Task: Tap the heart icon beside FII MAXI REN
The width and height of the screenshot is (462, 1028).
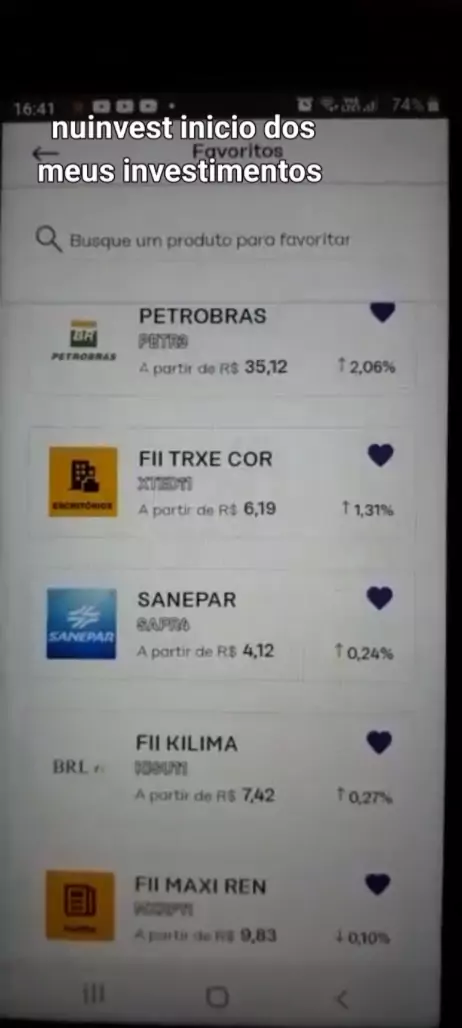Action: pyautogui.click(x=378, y=884)
